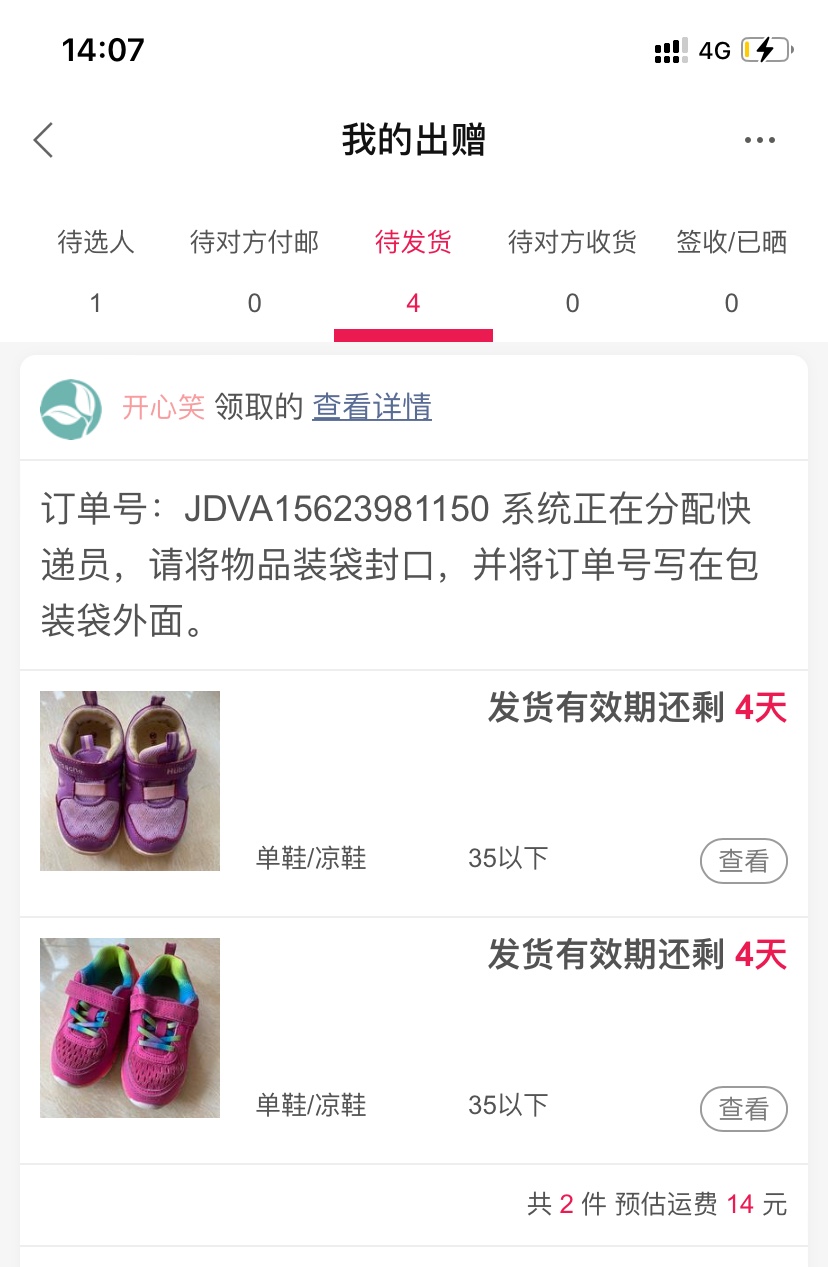Open the purple shoes photo
The image size is (828, 1267).
click(130, 781)
